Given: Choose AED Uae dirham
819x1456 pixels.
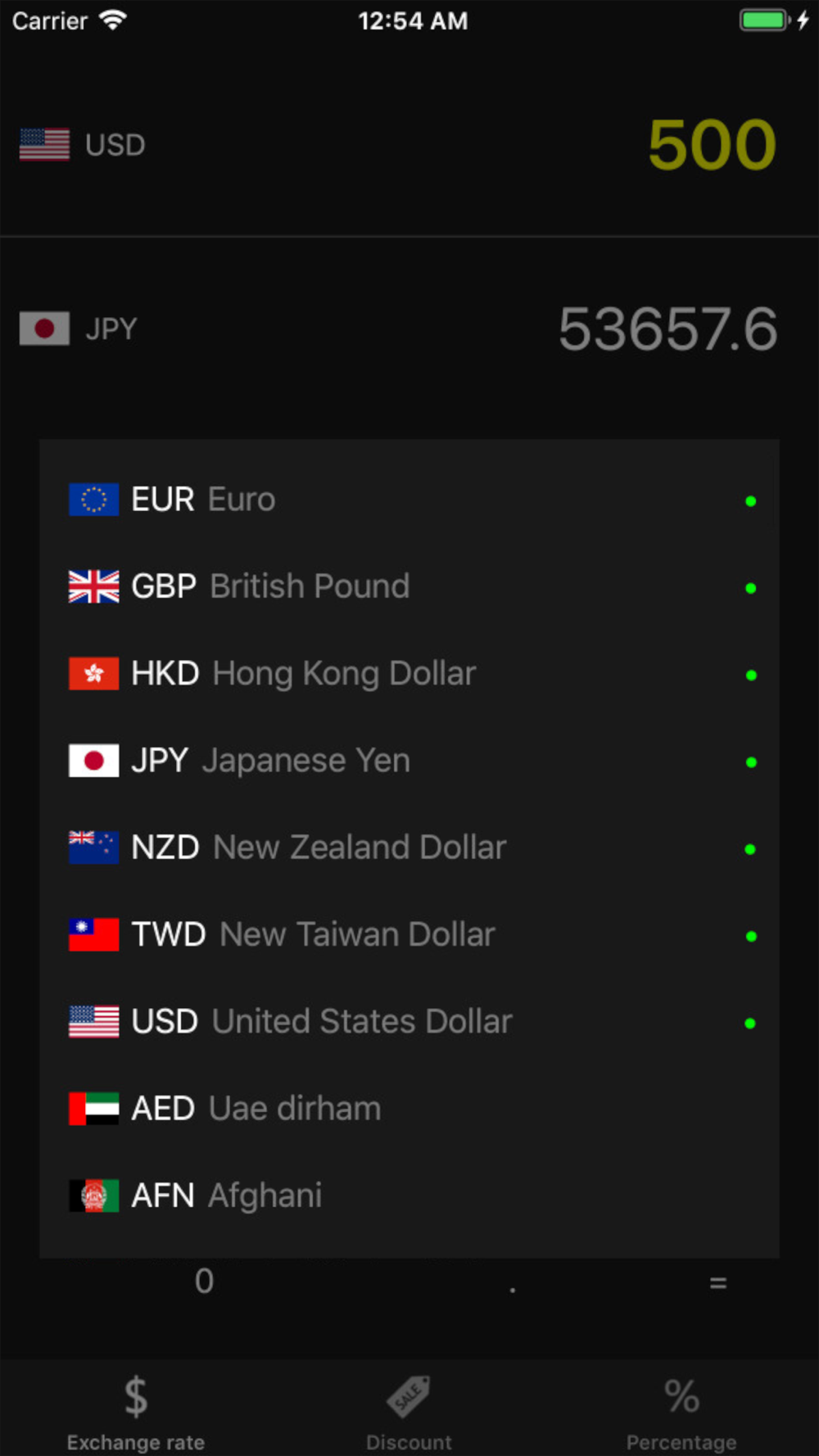Looking at the screenshot, I should [409, 1109].
